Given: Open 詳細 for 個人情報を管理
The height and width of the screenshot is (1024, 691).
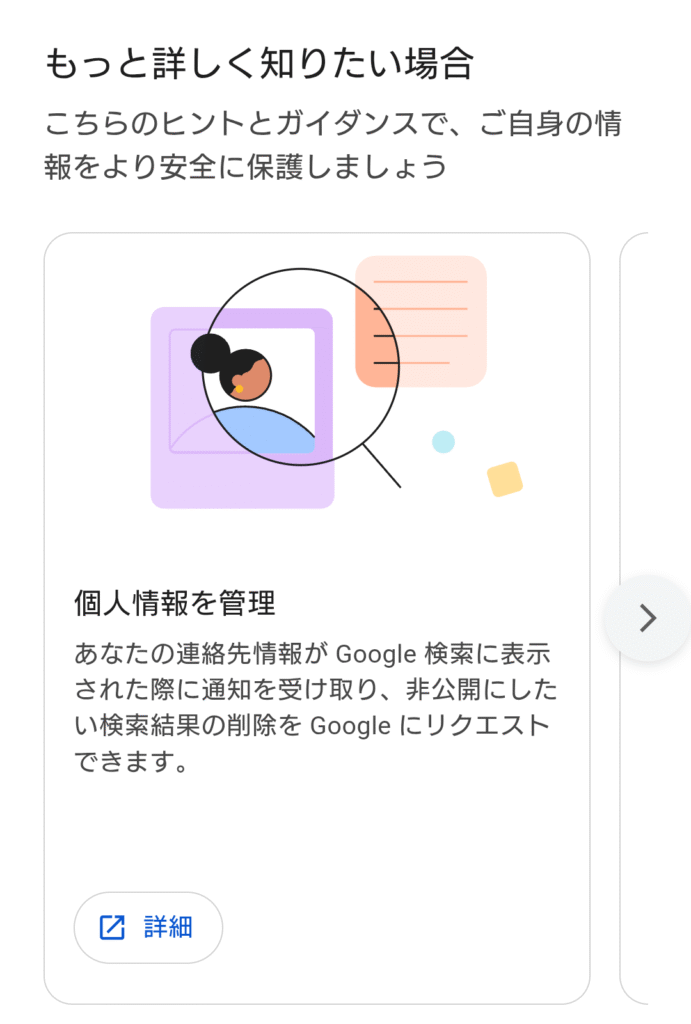Looking at the screenshot, I should (148, 927).
